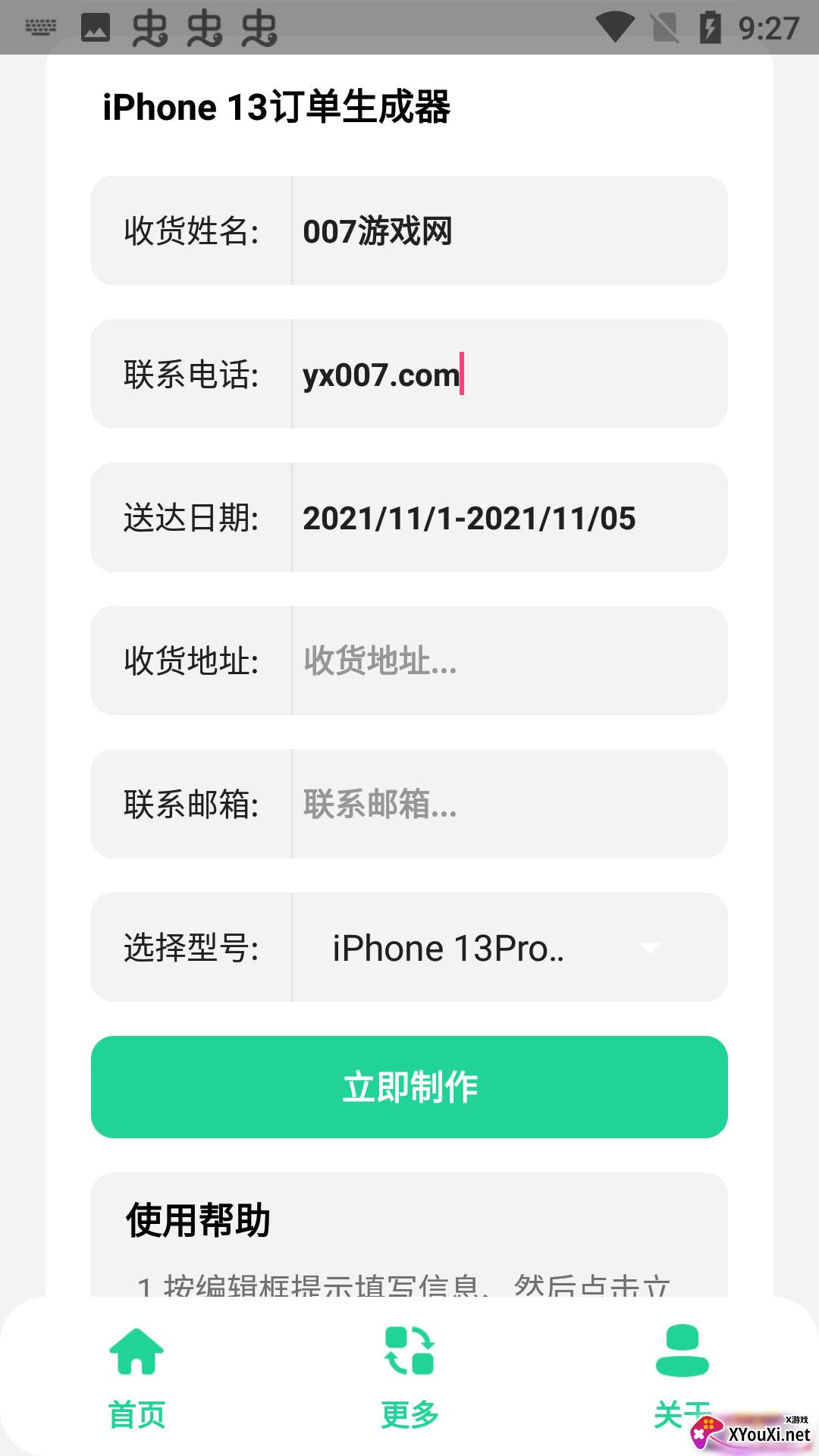Tap the 联系电话 phone field
The width and height of the screenshot is (819, 1456).
[508, 375]
